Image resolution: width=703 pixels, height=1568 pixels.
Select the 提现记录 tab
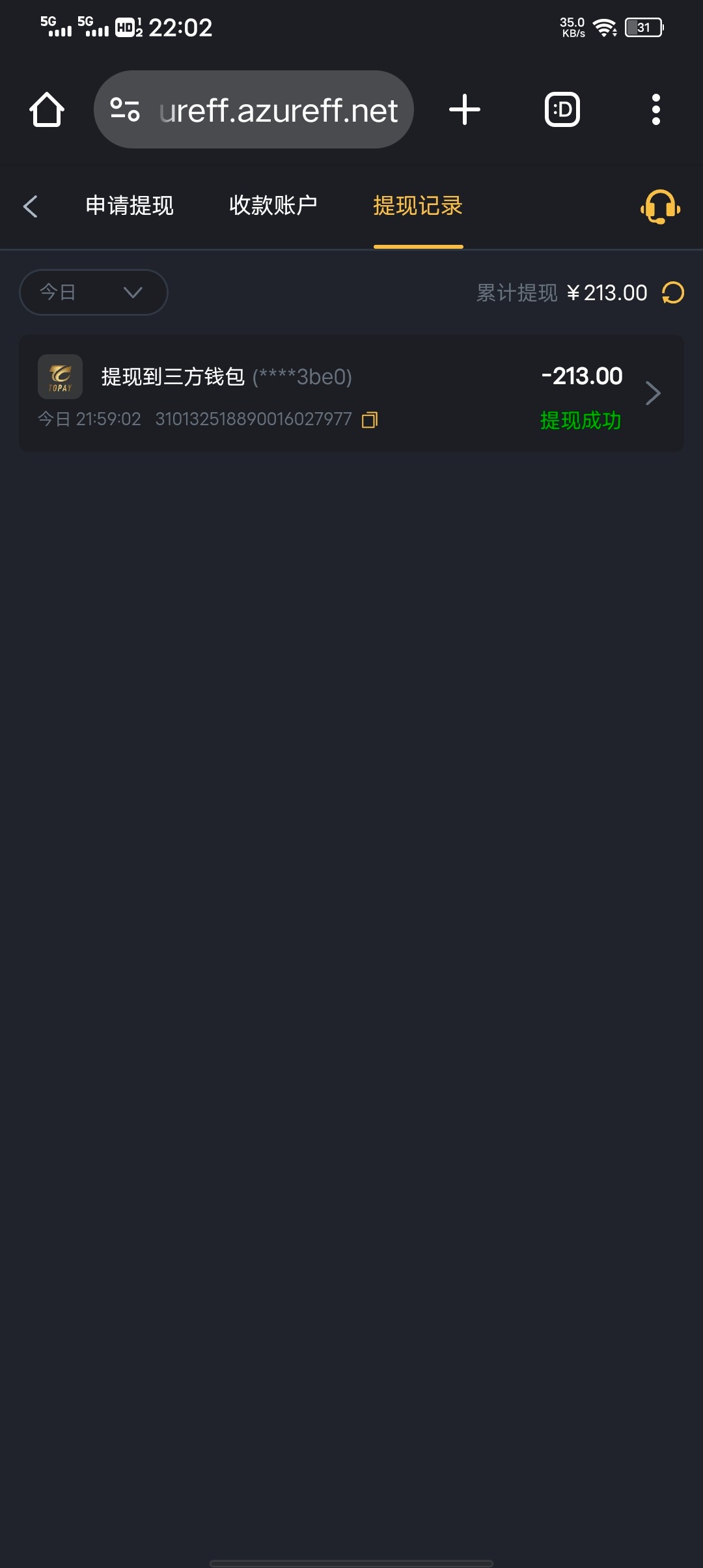click(418, 206)
